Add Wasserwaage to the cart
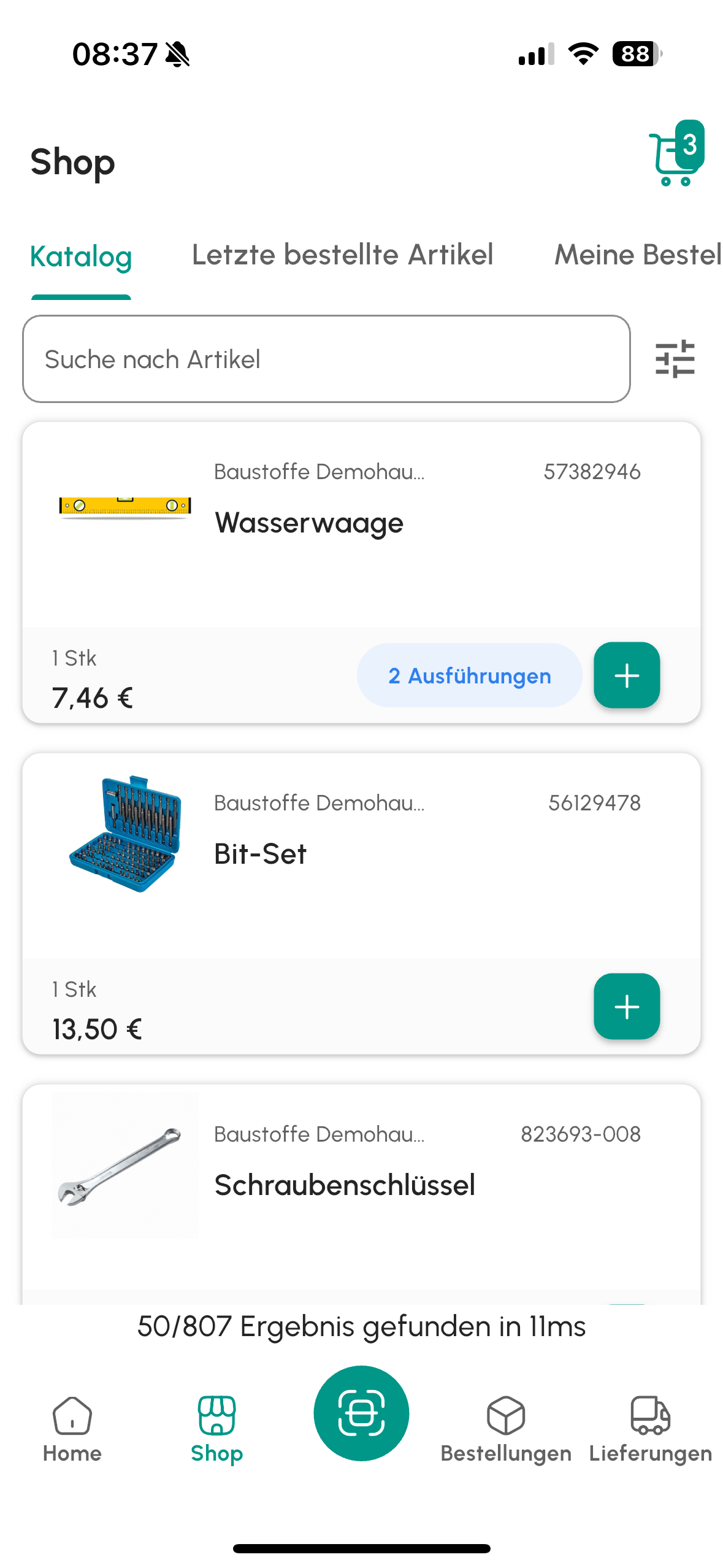The image size is (723, 1568). (626, 675)
